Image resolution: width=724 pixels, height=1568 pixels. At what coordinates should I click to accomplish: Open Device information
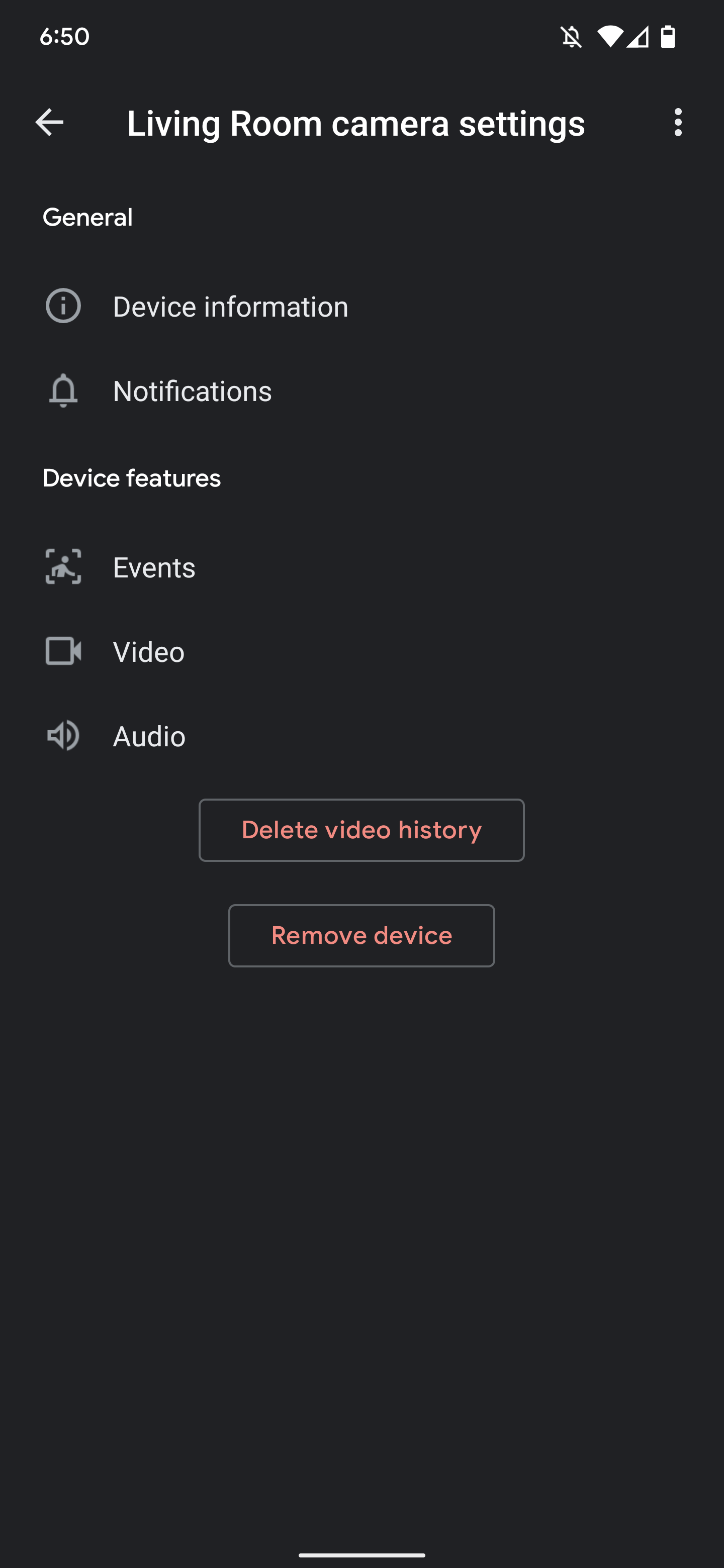click(x=230, y=306)
